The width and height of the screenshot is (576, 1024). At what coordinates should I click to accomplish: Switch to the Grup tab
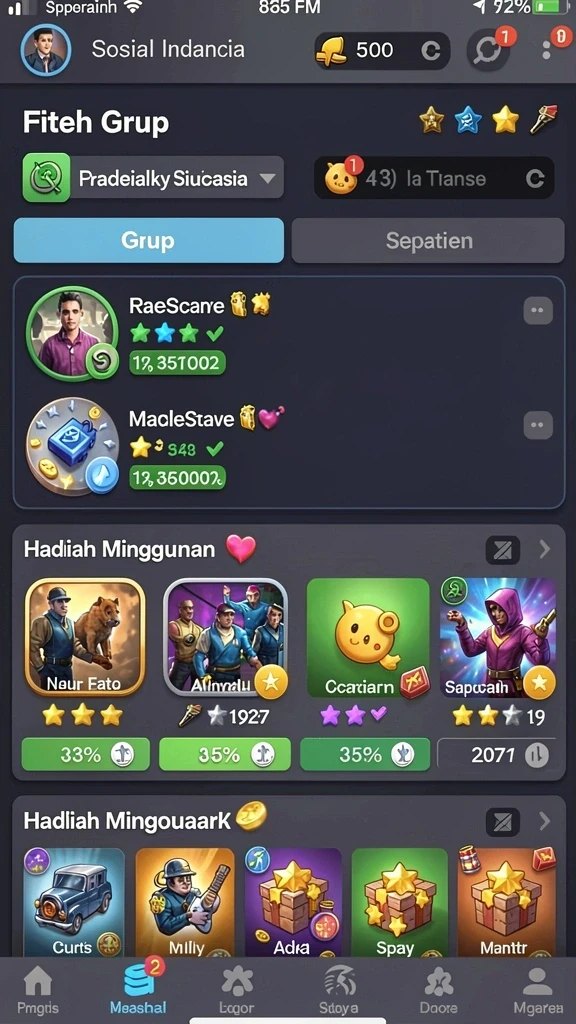pos(148,240)
